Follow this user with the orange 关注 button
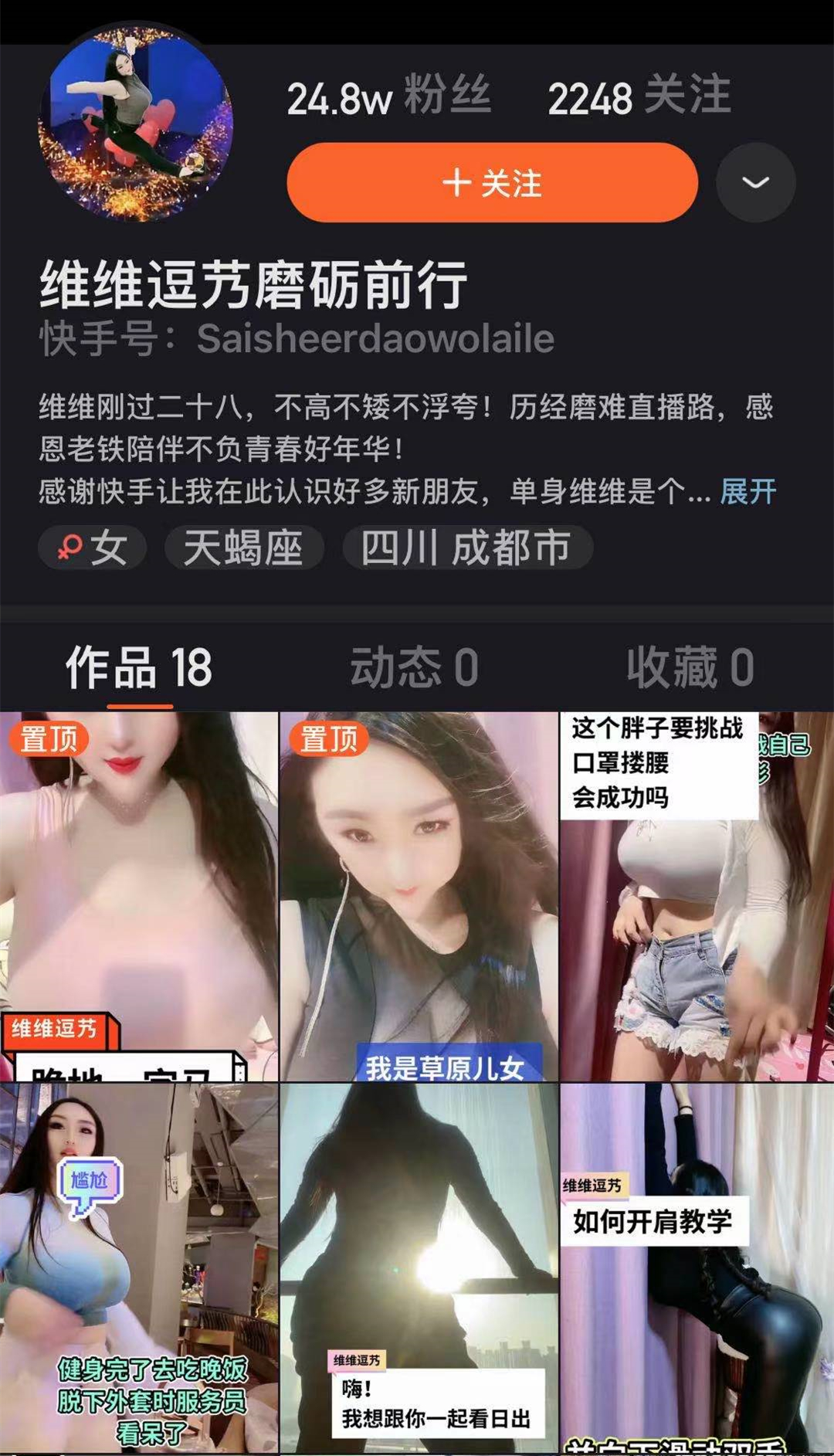834x1456 pixels. tap(492, 183)
